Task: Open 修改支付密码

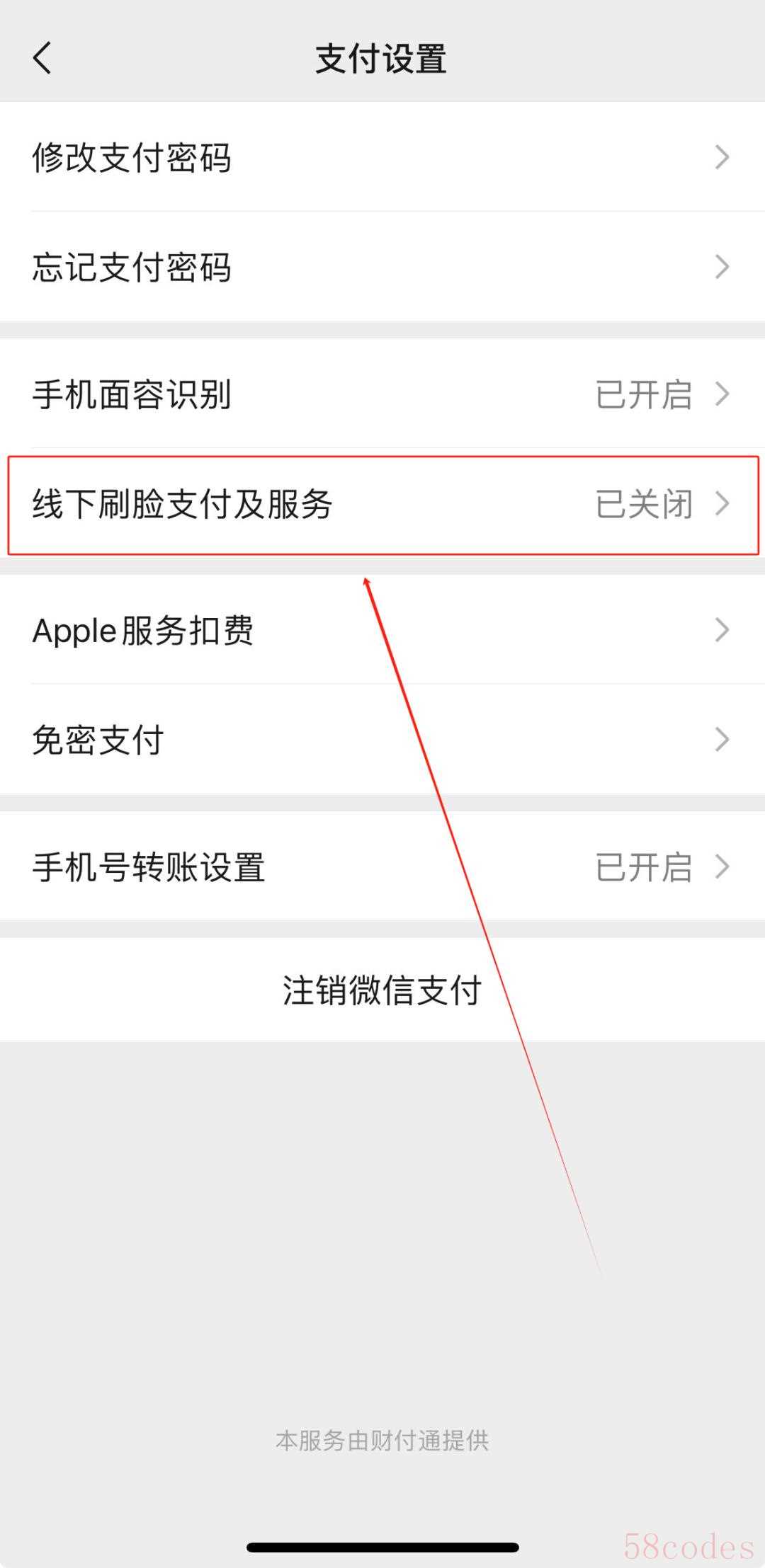Action: tap(382, 157)
